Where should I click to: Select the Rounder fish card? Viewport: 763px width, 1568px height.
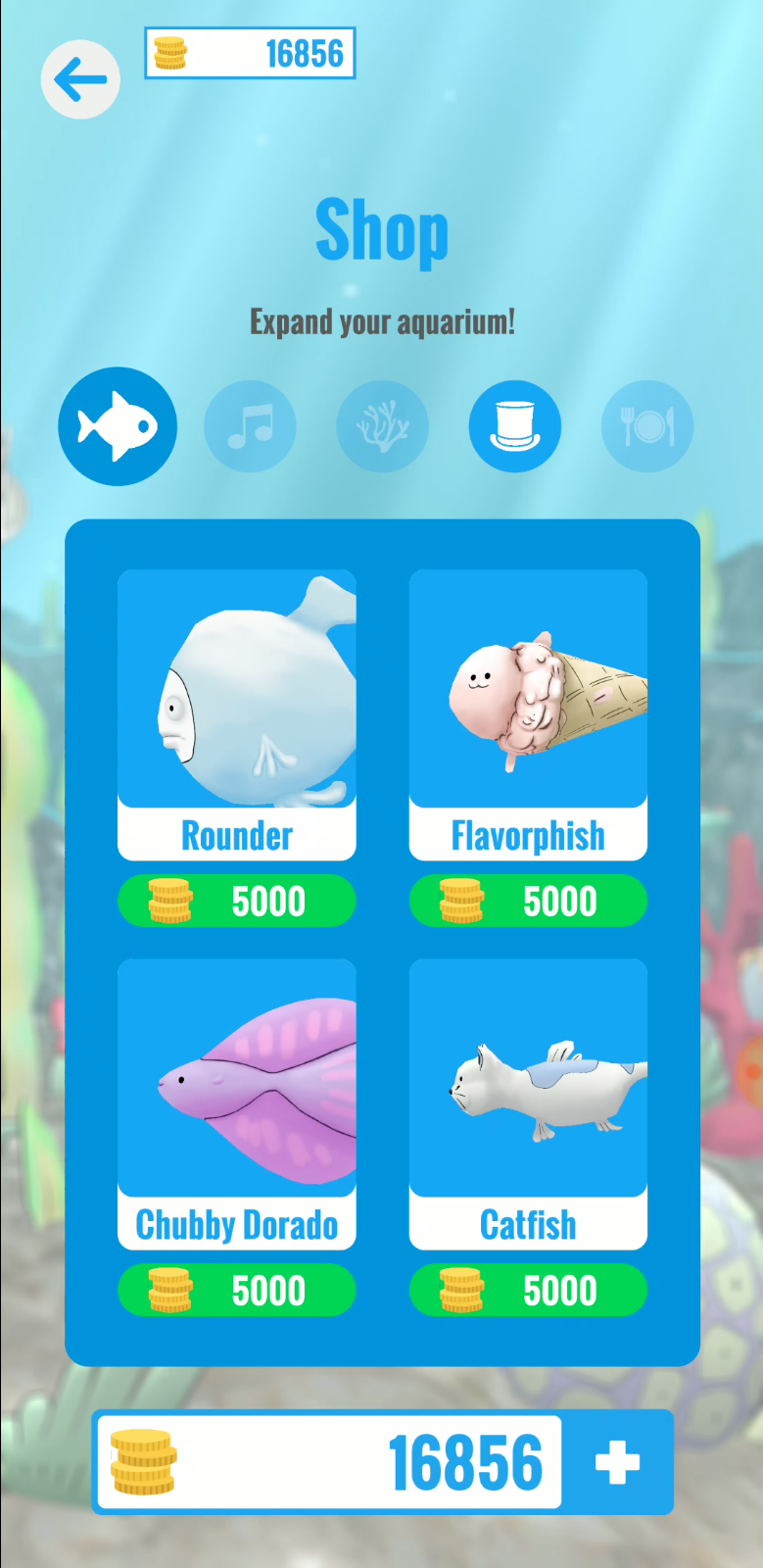click(x=237, y=713)
